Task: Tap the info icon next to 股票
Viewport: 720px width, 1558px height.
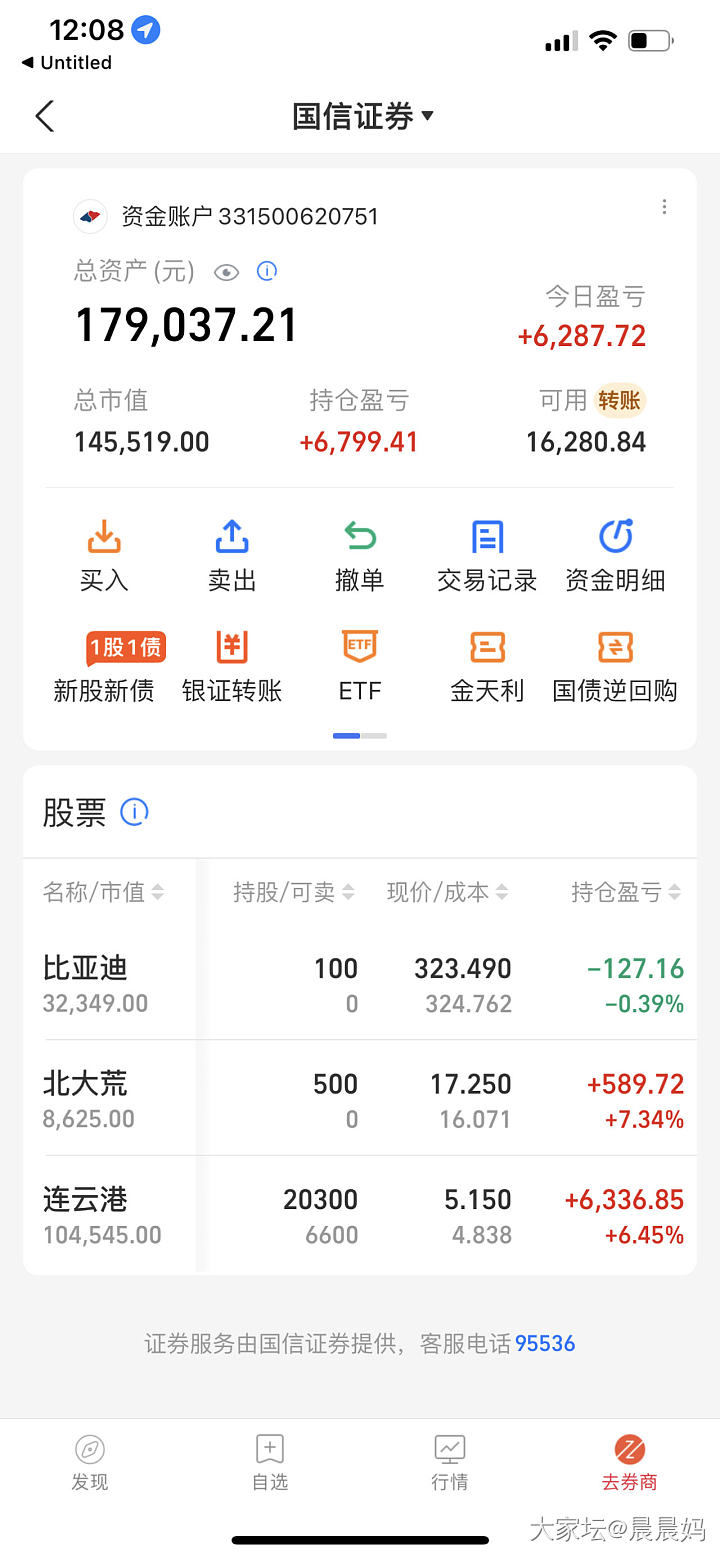Action: click(134, 812)
